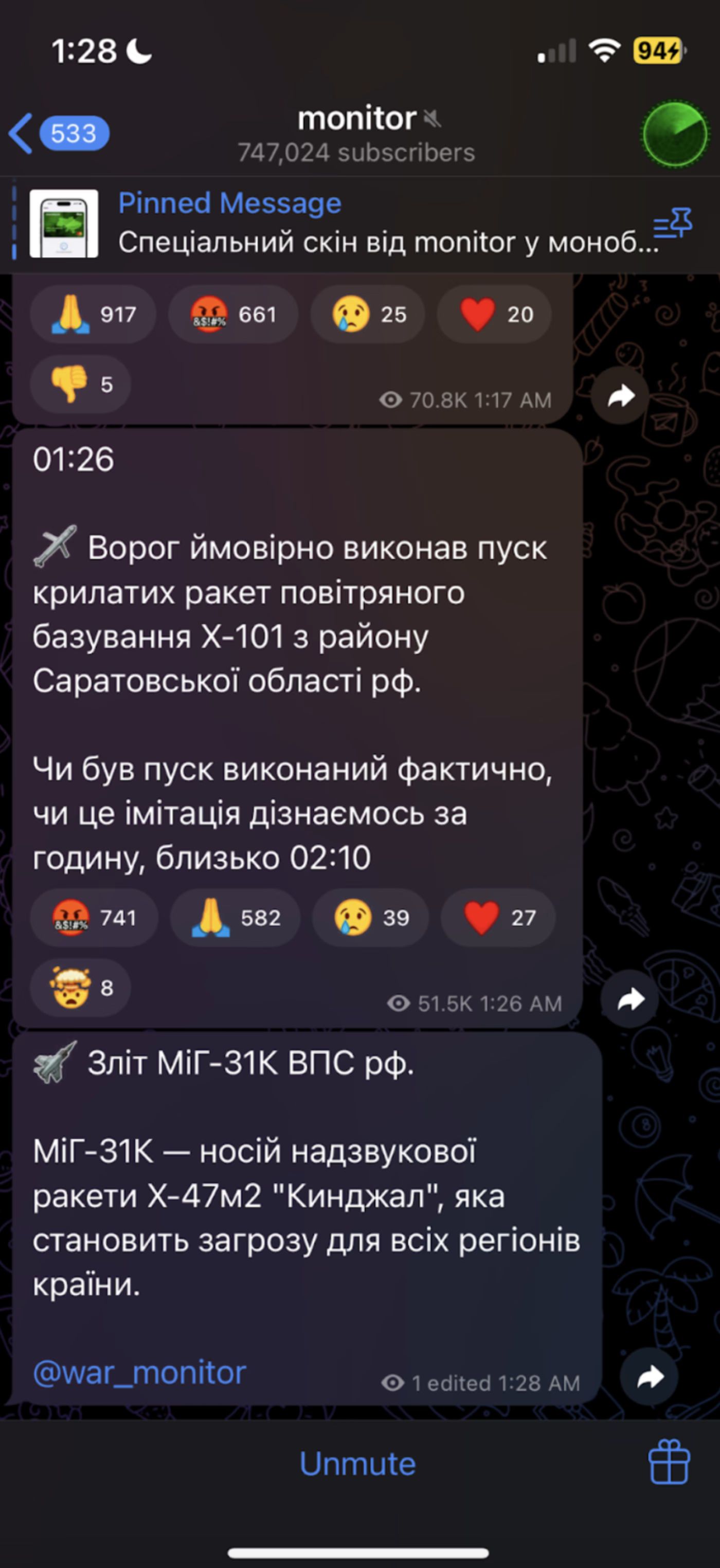Open the monitor channel info header
This screenshot has width=720, height=1568.
coord(357,134)
